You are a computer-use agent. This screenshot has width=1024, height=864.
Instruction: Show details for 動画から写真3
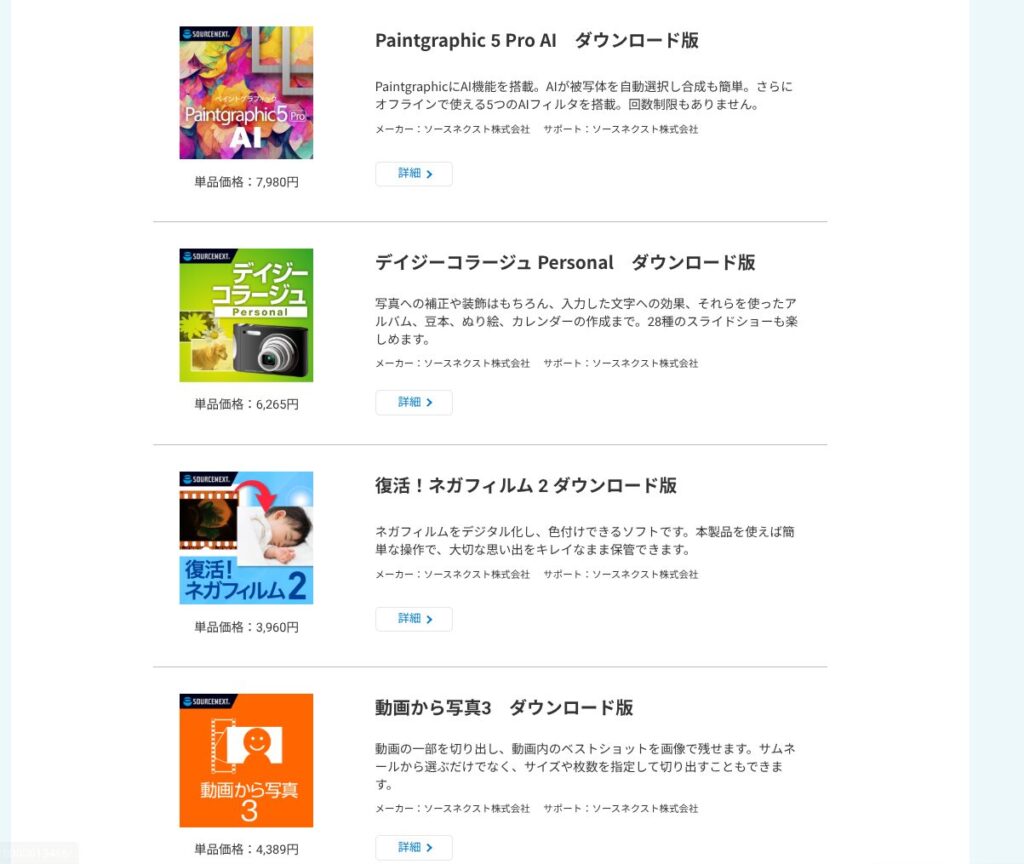414,847
